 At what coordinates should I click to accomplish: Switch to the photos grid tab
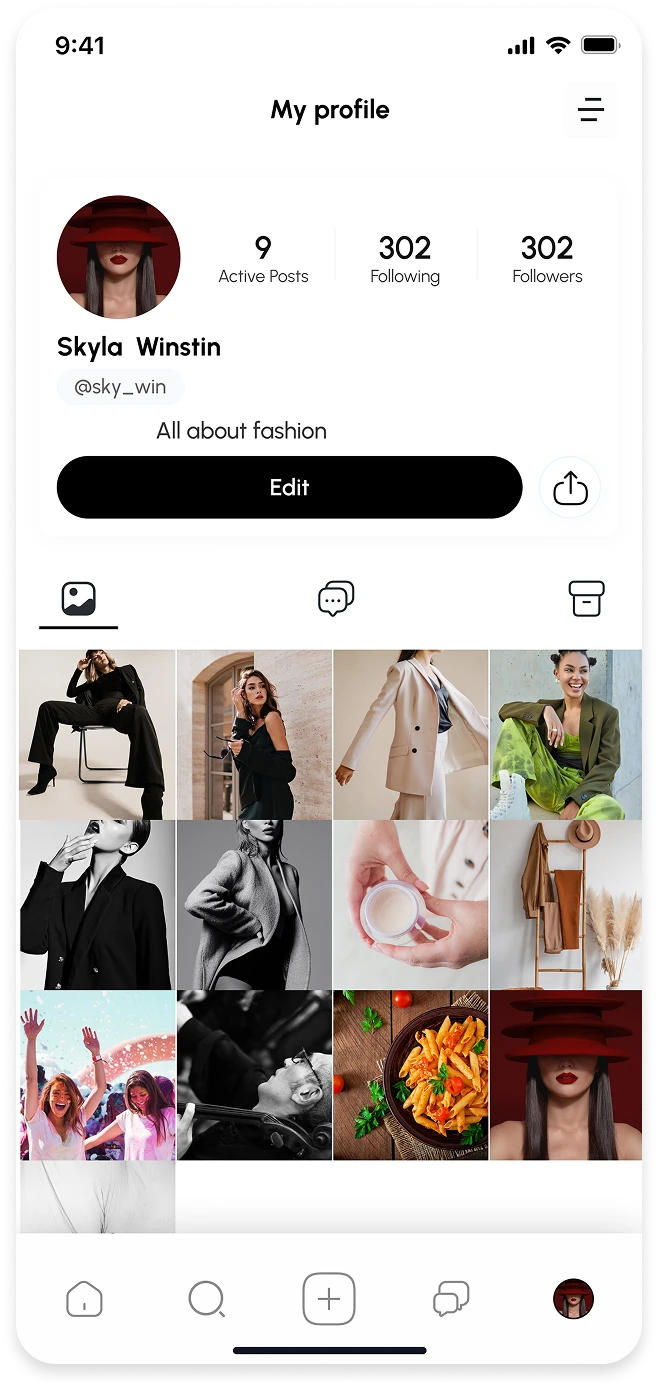pyautogui.click(x=78, y=599)
